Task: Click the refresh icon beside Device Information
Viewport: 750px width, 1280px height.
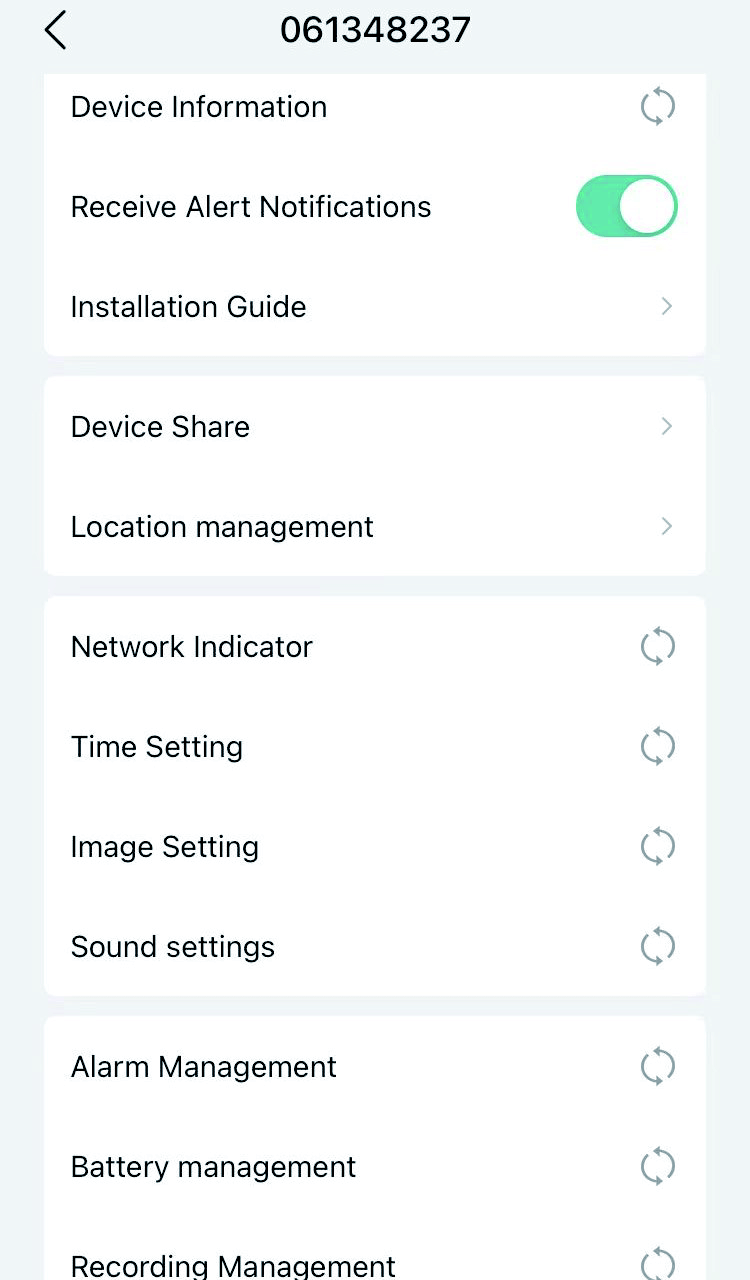Action: [x=657, y=106]
